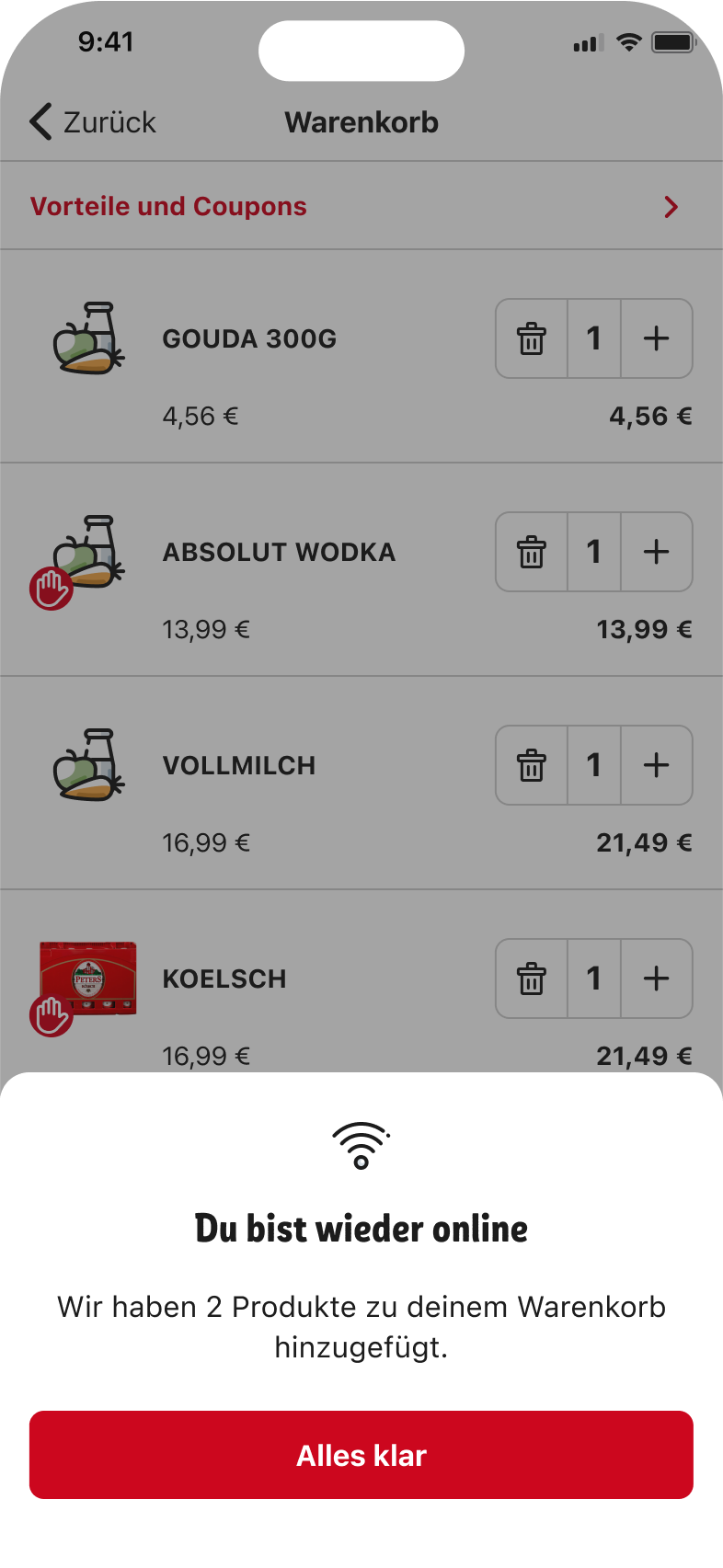
Task: Tap the back chevron next to Zurück
Action: click(x=40, y=121)
